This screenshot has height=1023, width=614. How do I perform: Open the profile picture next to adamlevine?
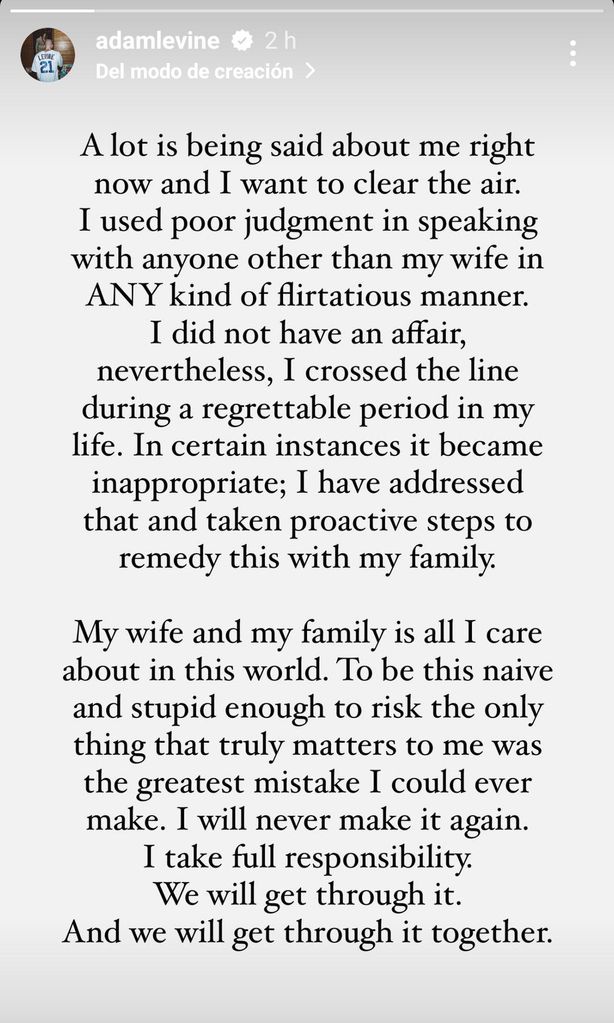coord(47,55)
